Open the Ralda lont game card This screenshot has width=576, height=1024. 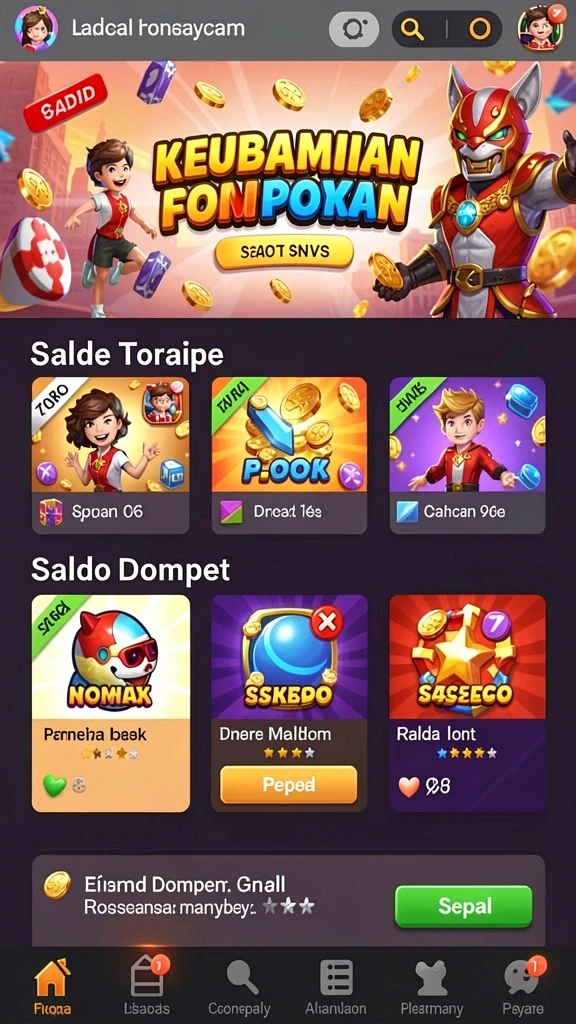click(467, 703)
